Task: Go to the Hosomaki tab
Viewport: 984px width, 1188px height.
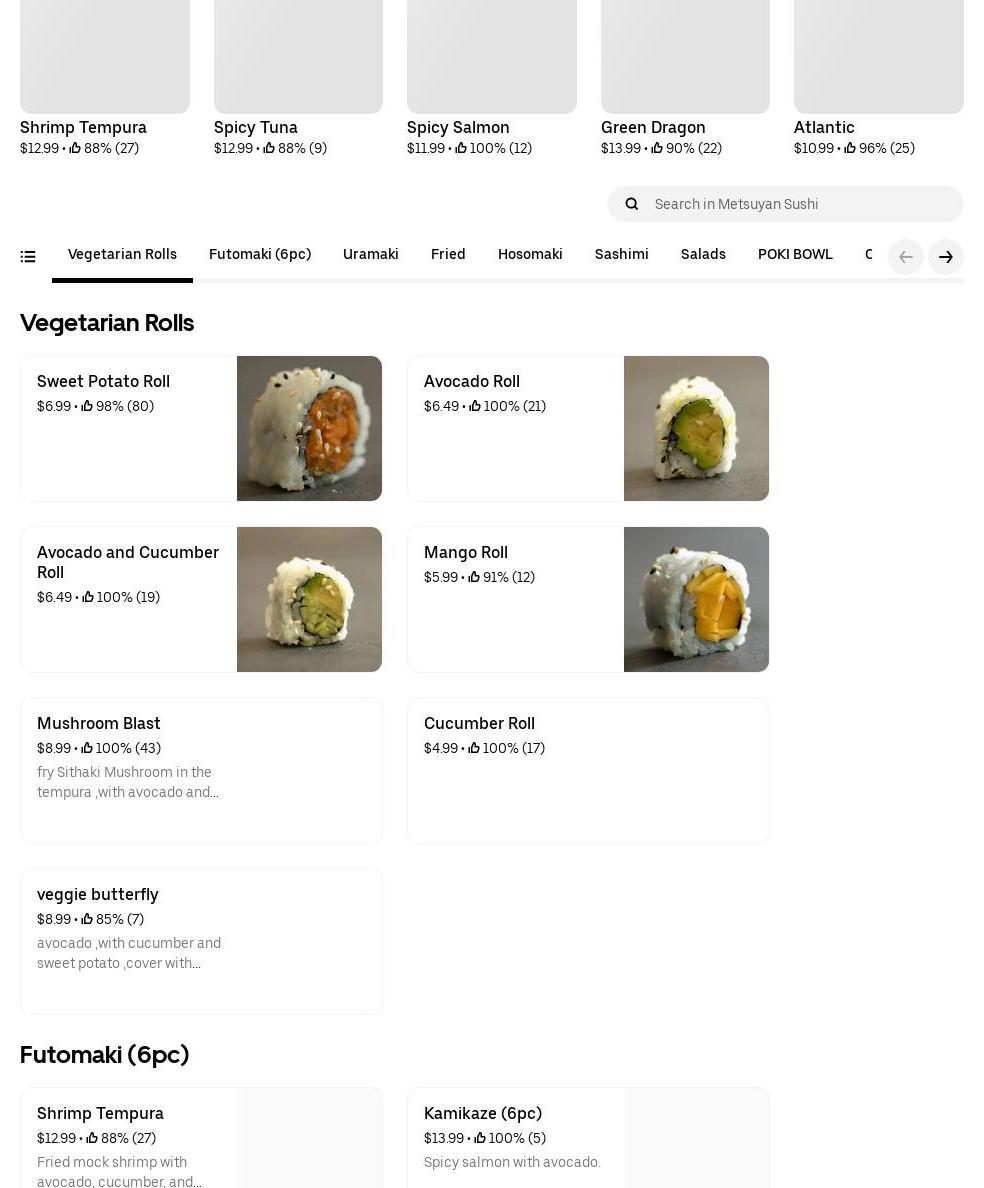Action: [530, 255]
